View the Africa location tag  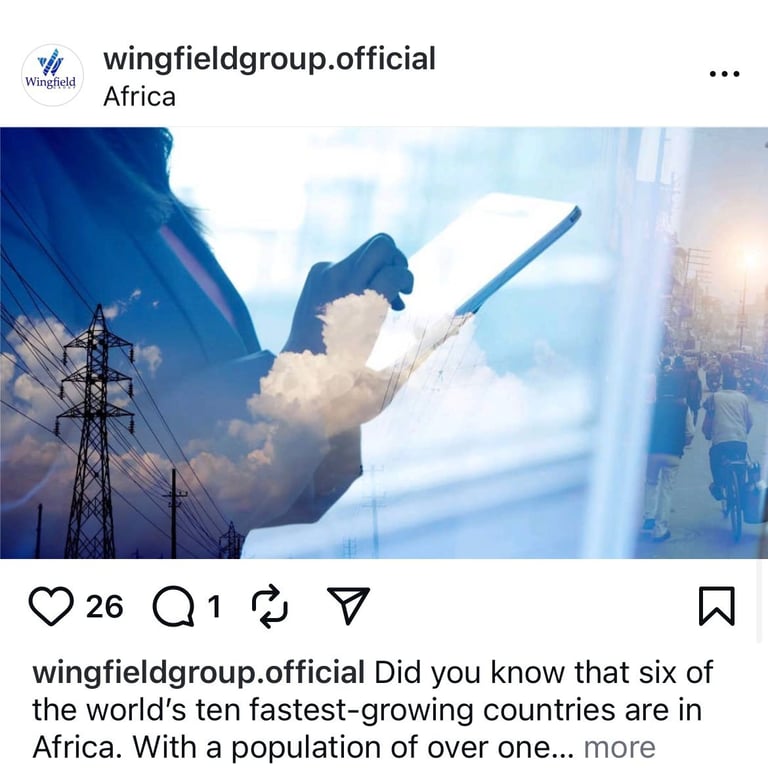pyautogui.click(x=139, y=97)
